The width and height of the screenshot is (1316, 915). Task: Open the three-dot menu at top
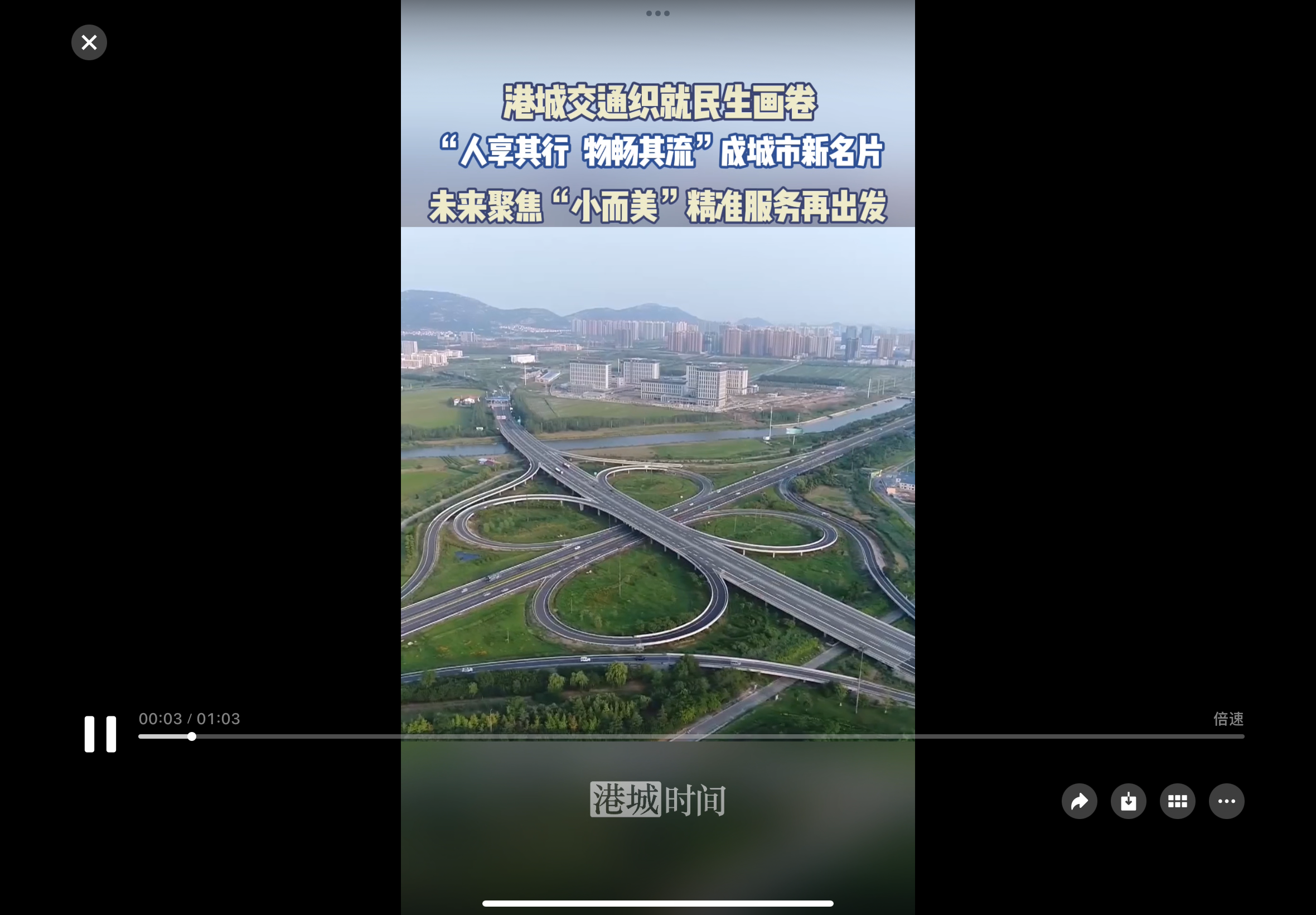coord(657,13)
